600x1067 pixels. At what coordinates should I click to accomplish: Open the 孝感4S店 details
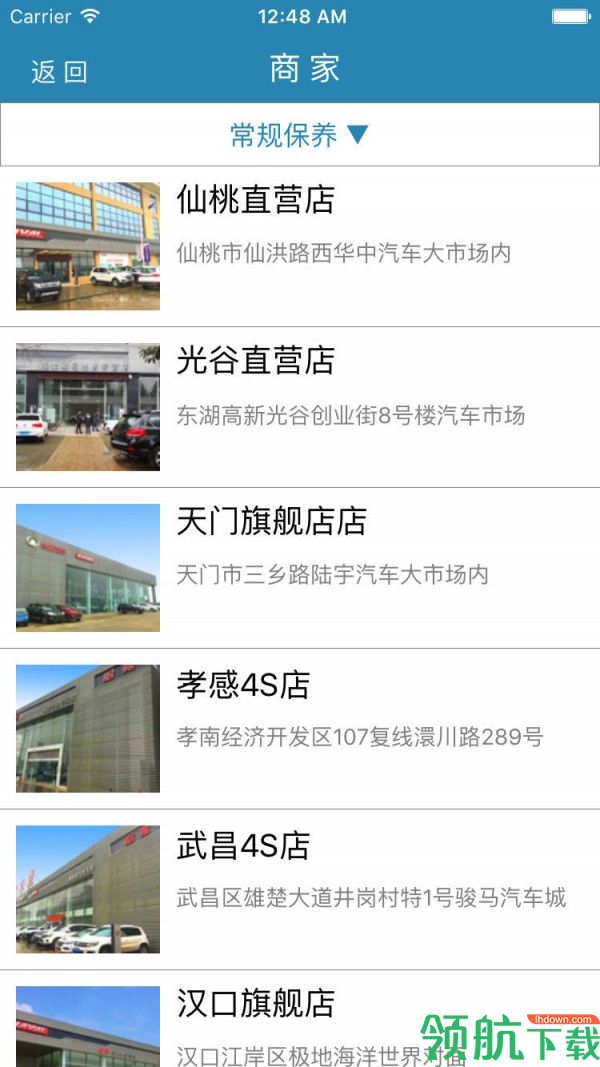300,729
